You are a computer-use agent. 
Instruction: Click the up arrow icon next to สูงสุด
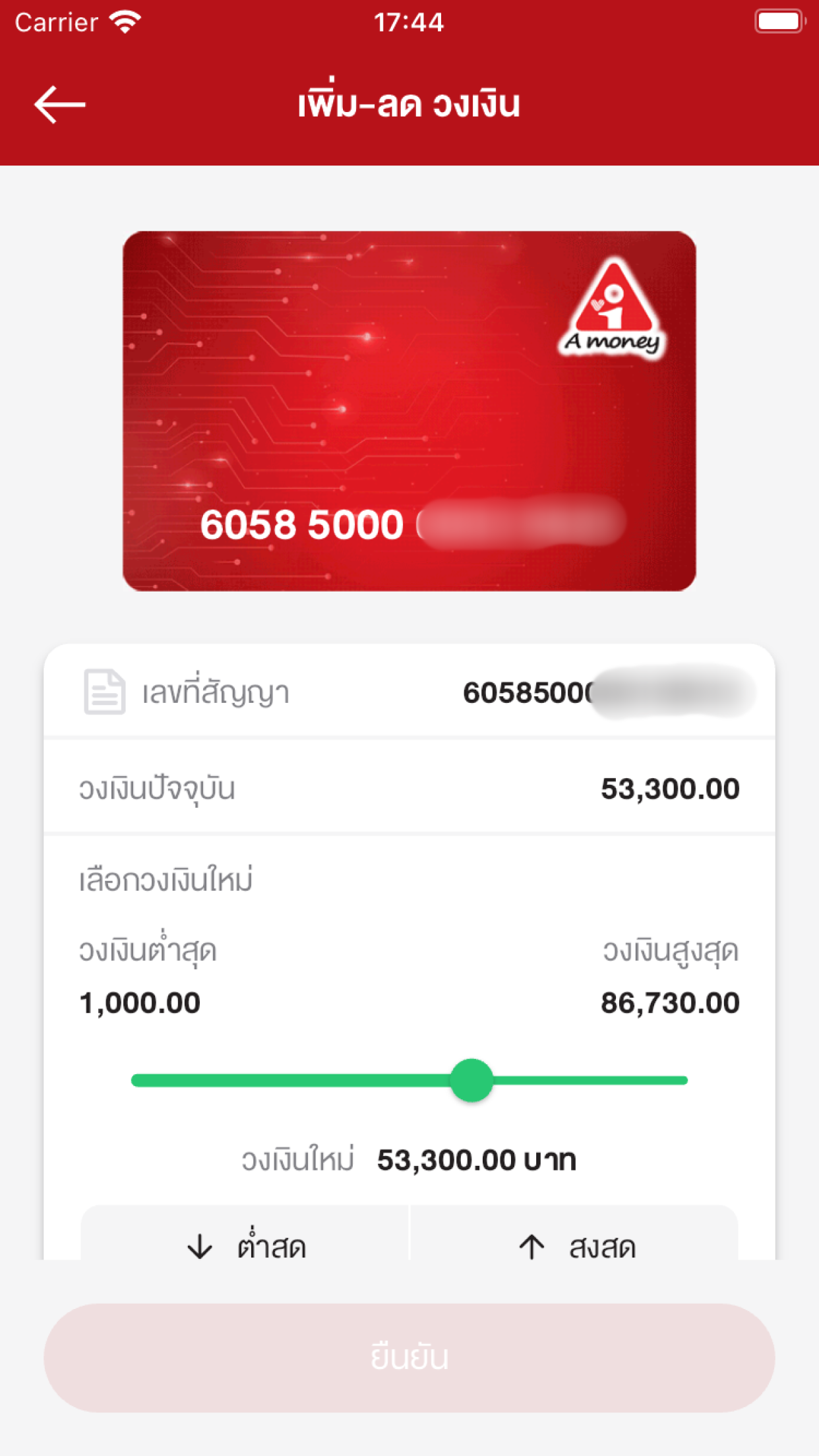coord(531,1245)
